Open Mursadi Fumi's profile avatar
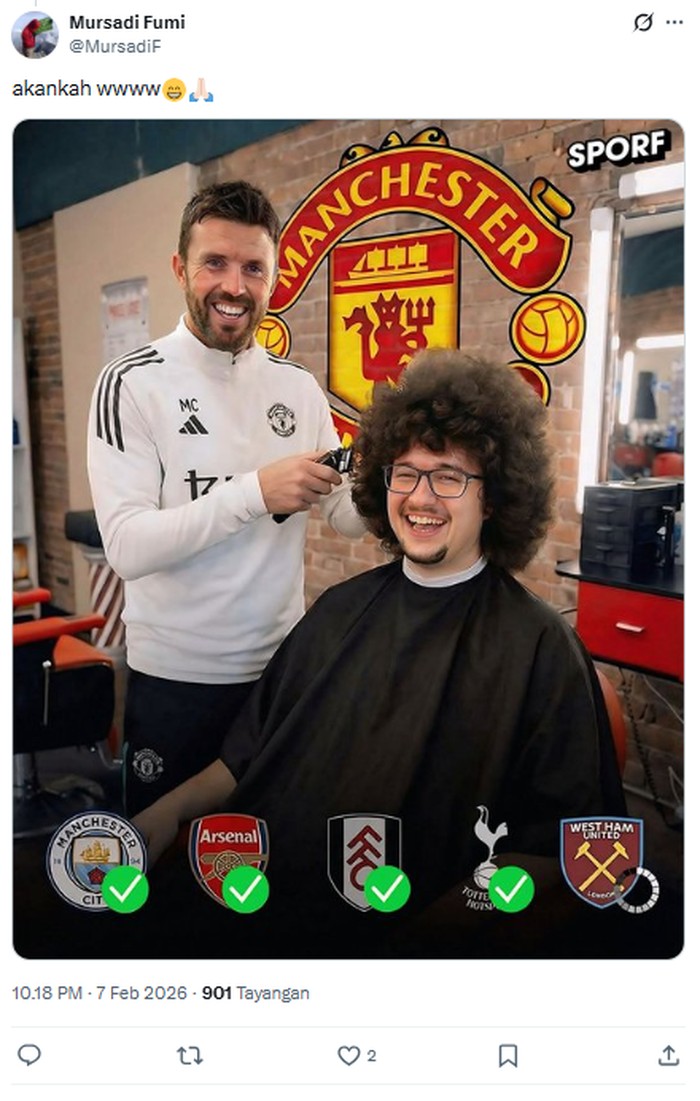 [x=34, y=35]
